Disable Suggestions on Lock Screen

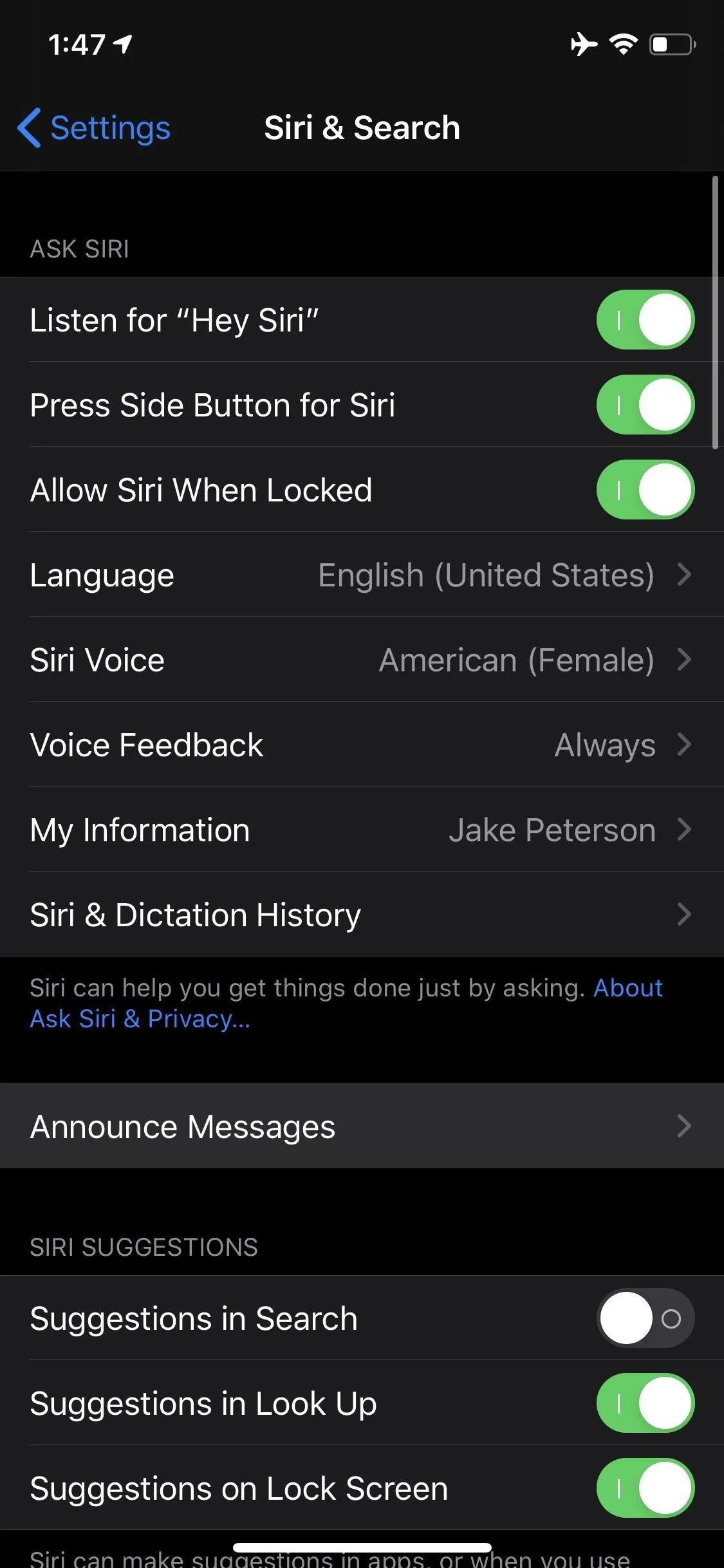click(645, 1488)
